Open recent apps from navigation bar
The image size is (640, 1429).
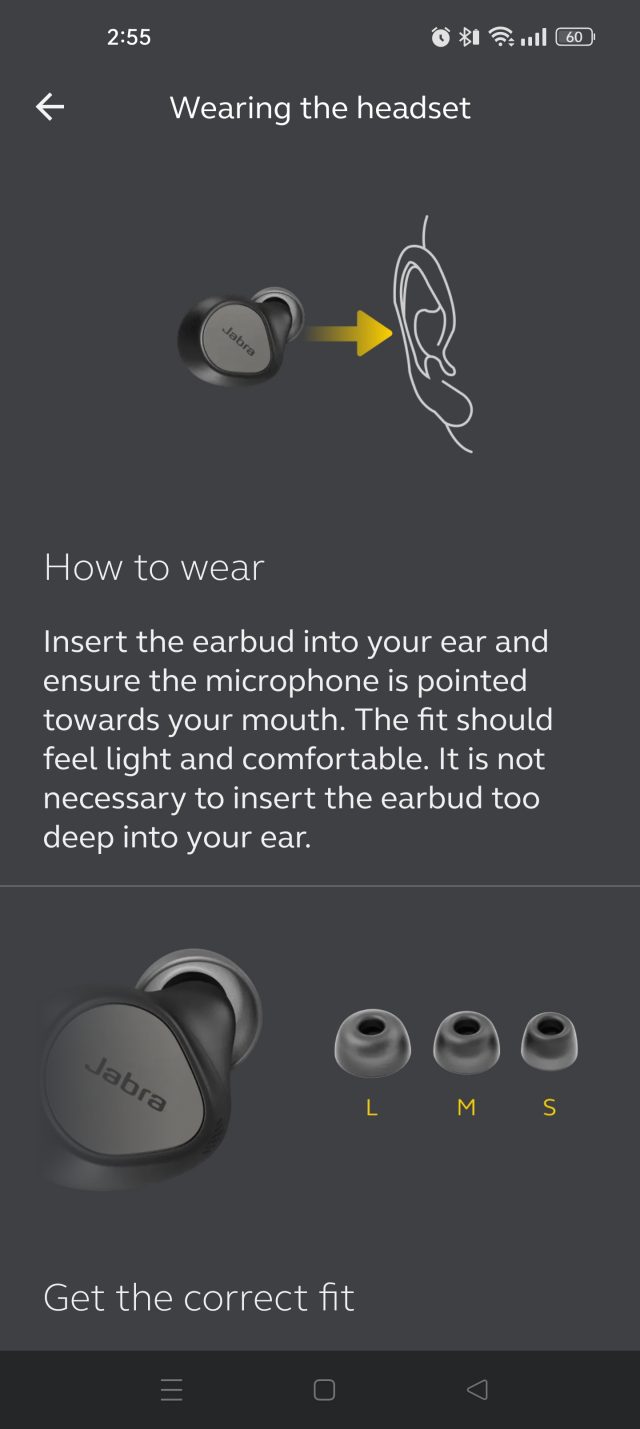(172, 1390)
